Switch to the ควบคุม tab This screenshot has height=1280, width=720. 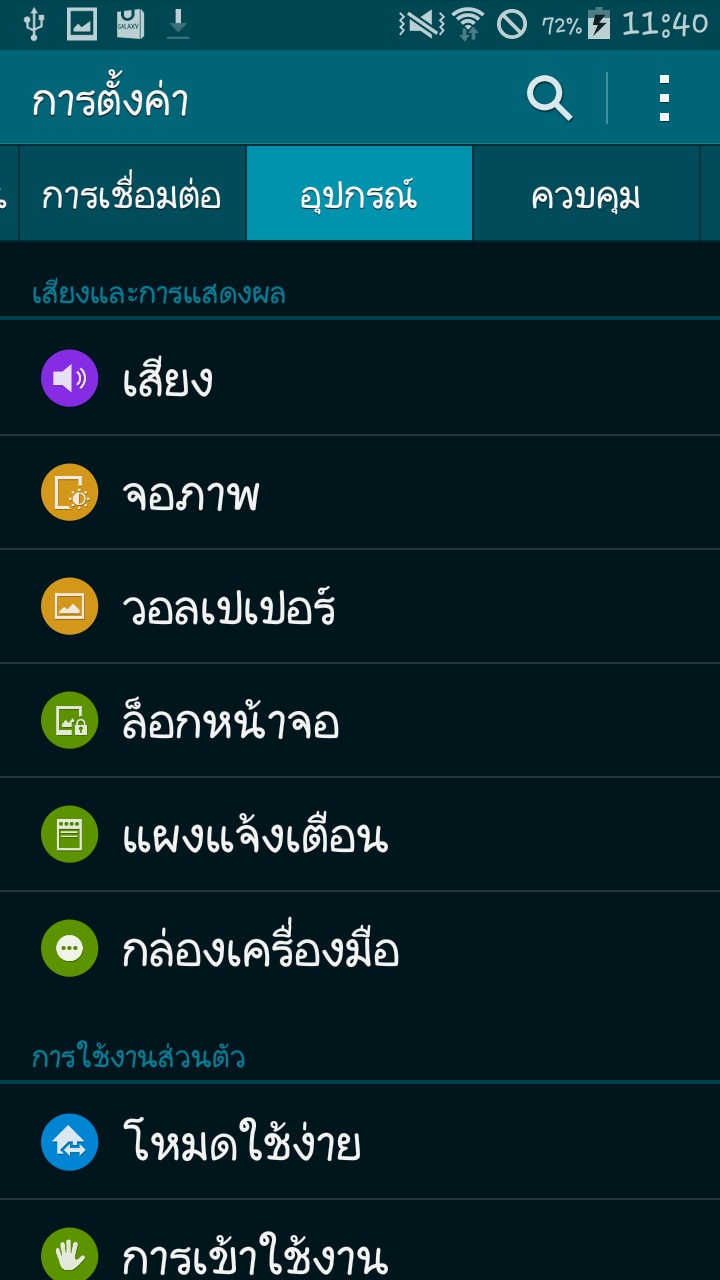(586, 194)
